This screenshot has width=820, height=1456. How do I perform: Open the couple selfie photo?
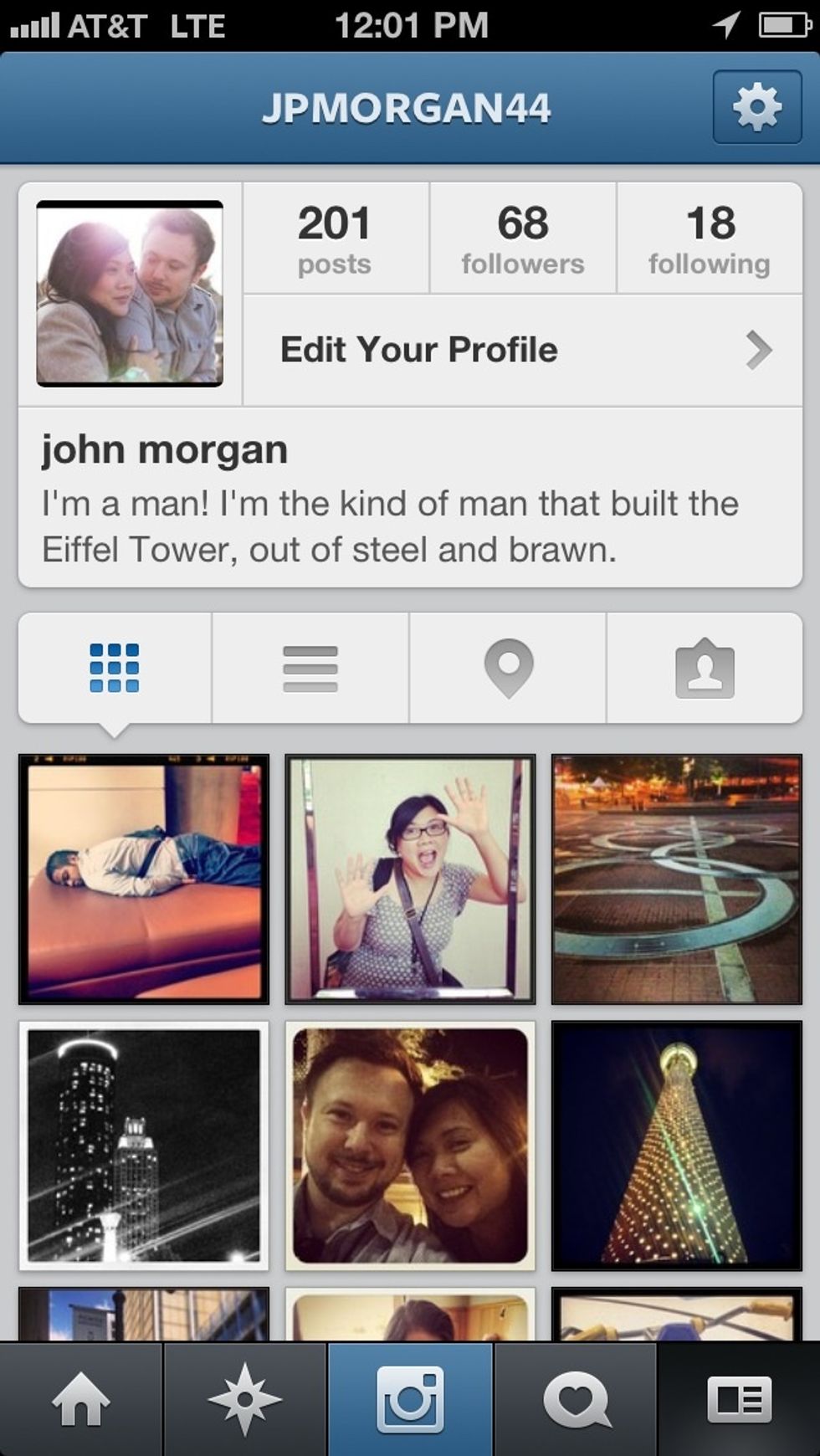(x=410, y=1146)
